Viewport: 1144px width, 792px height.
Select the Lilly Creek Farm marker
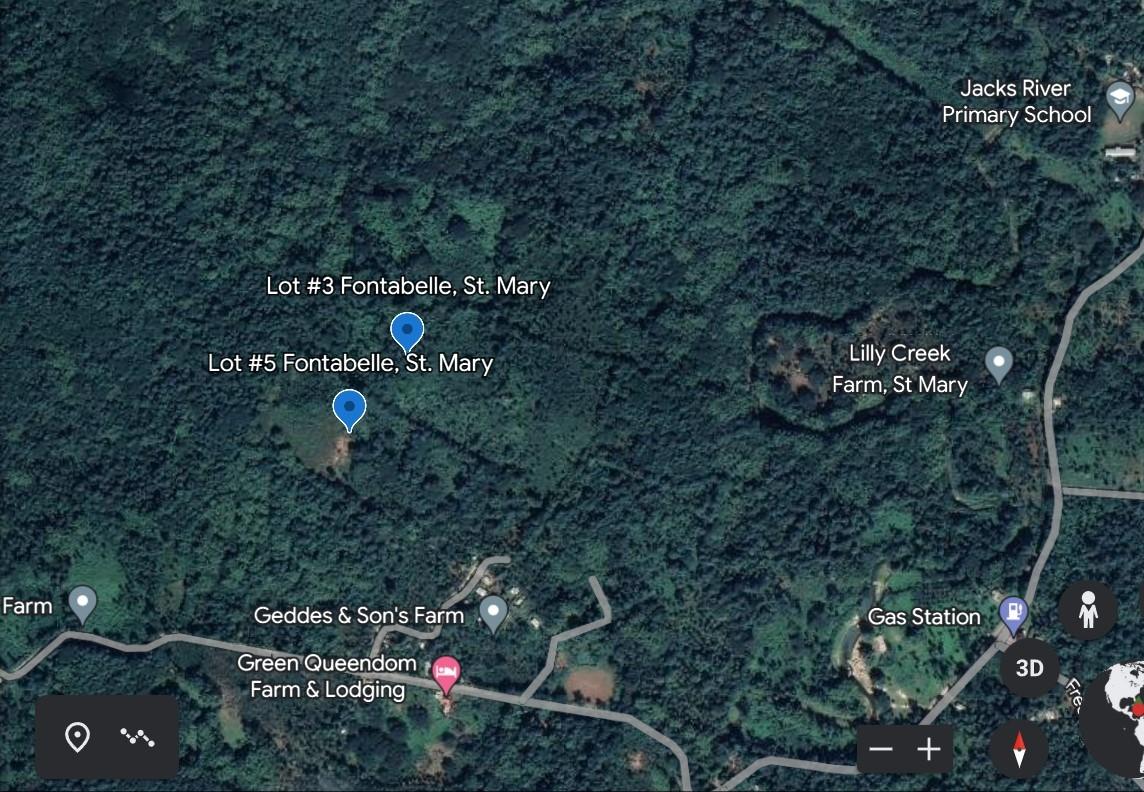999,363
